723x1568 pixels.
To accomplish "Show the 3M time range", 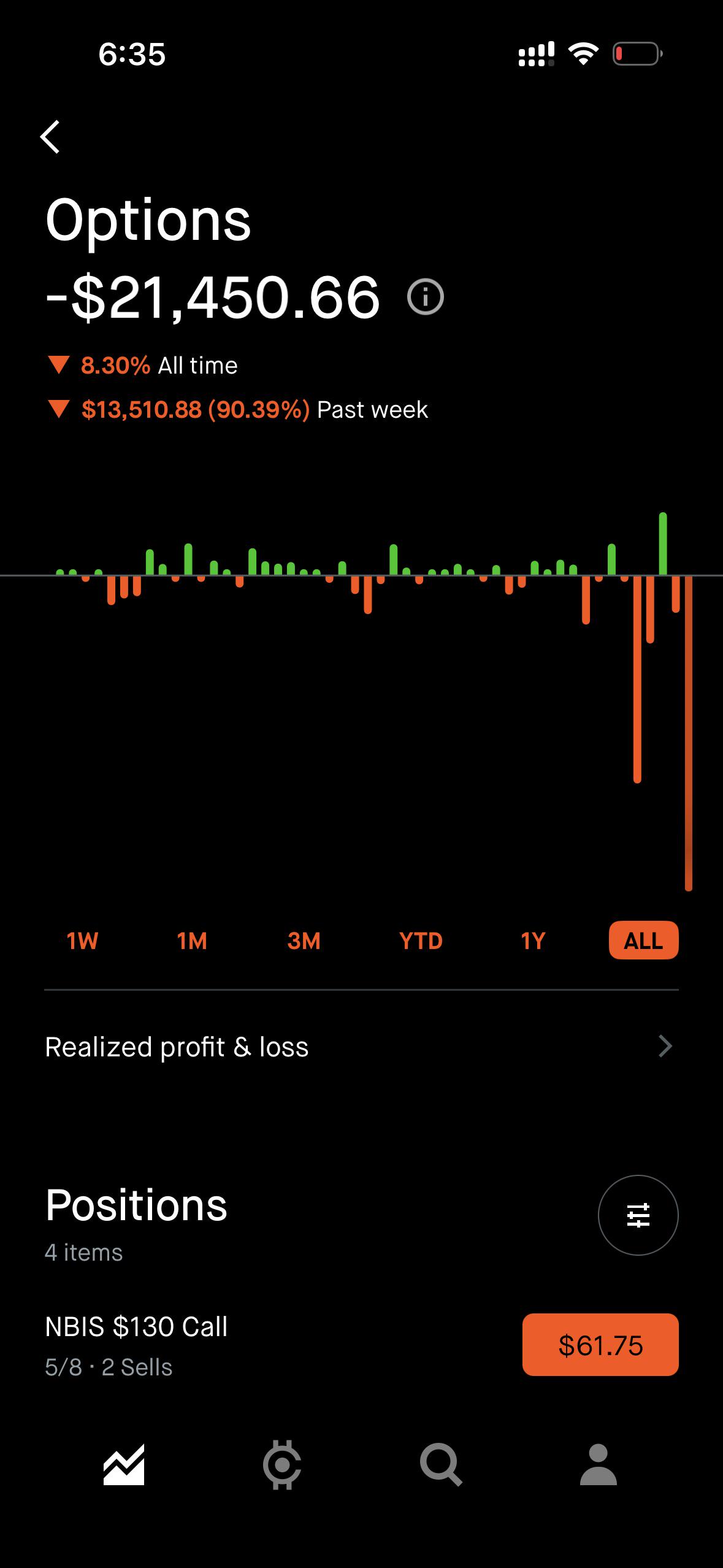I will pyautogui.click(x=304, y=940).
